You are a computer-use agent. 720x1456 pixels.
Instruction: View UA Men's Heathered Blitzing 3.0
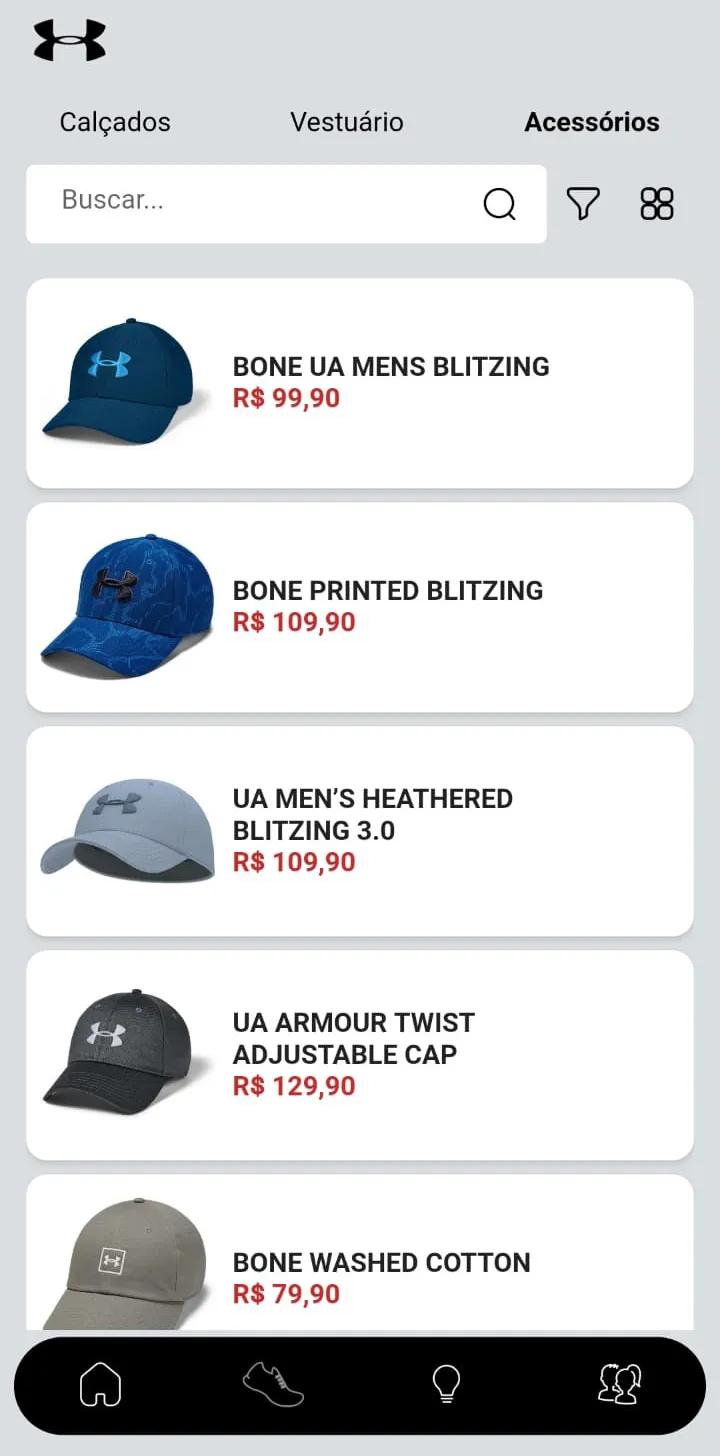(360, 831)
